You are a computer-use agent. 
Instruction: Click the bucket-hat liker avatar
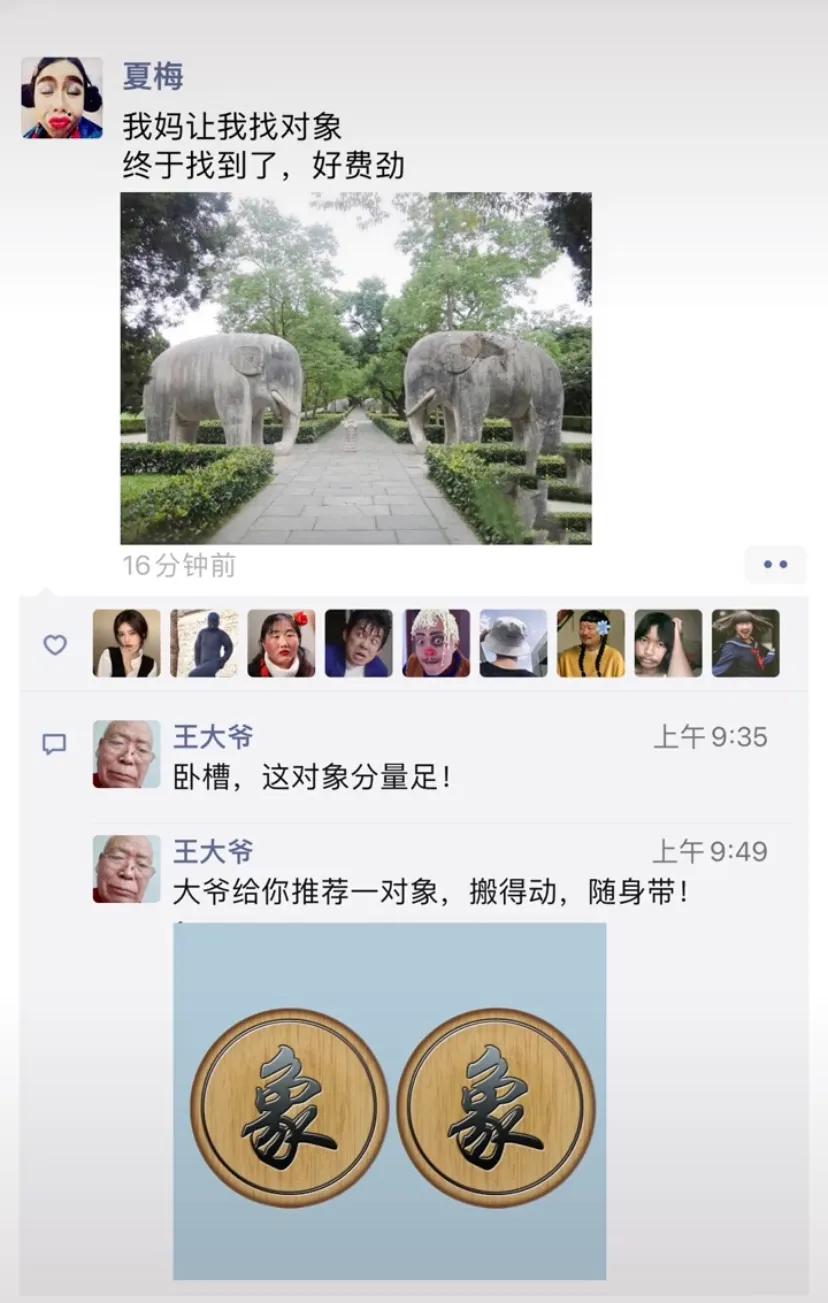[513, 643]
